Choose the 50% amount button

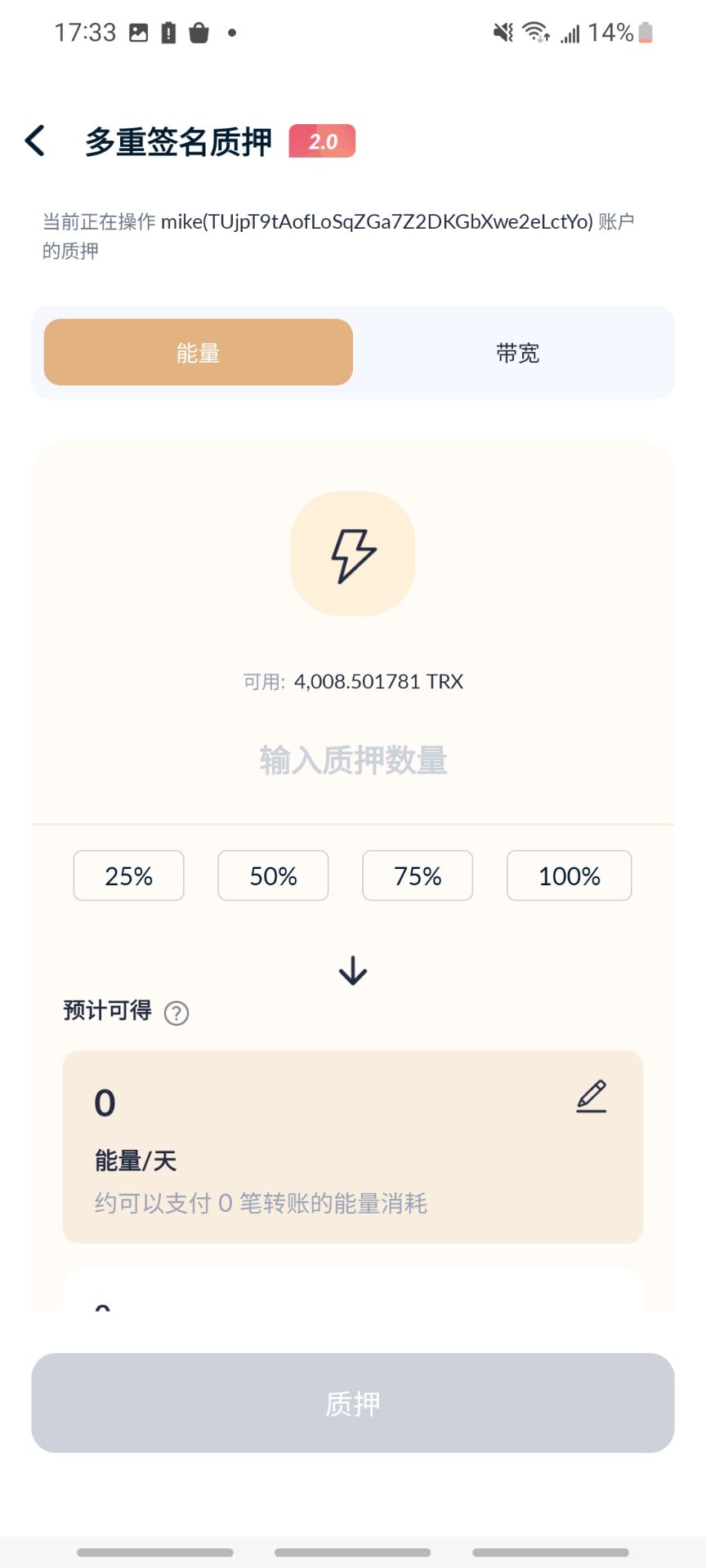[x=273, y=876]
